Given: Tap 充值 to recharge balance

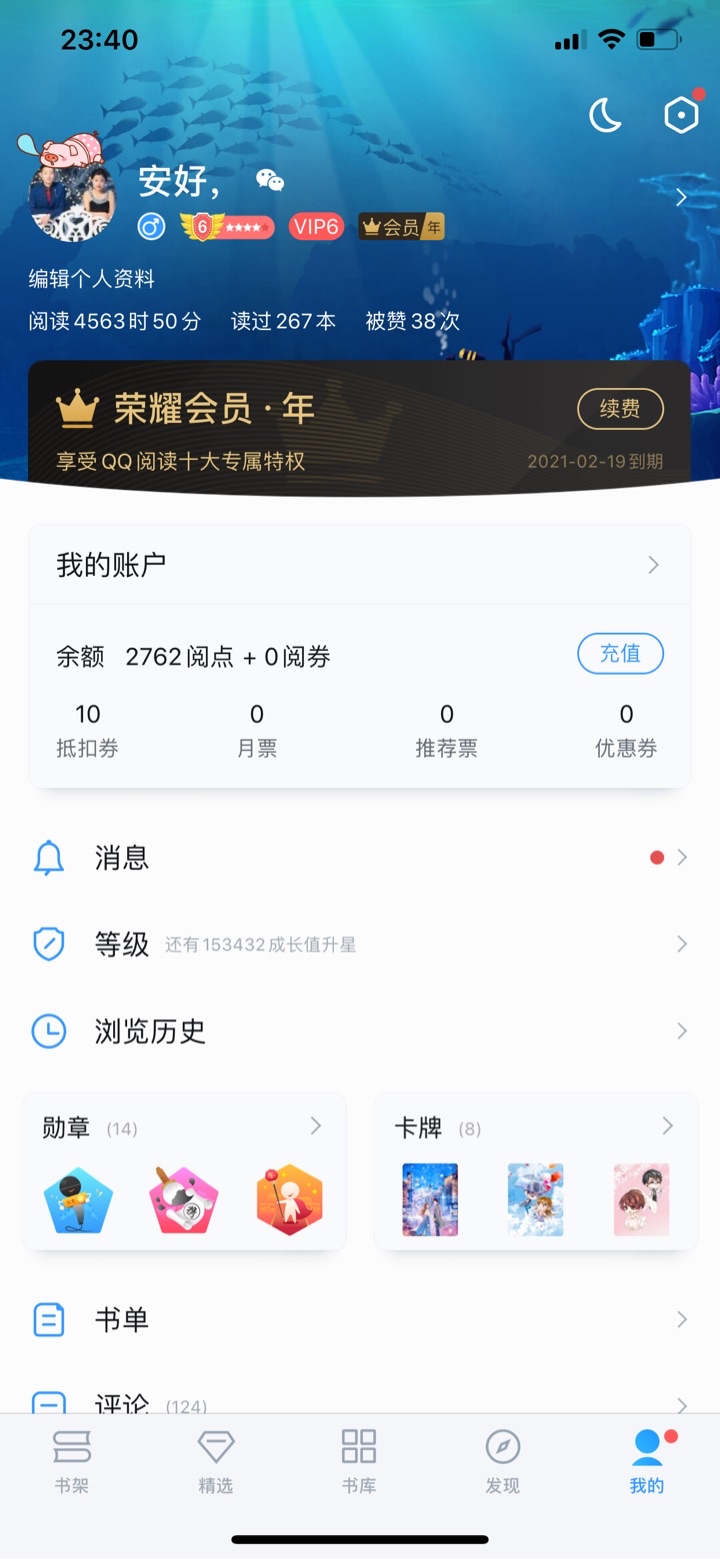Looking at the screenshot, I should click(x=620, y=654).
